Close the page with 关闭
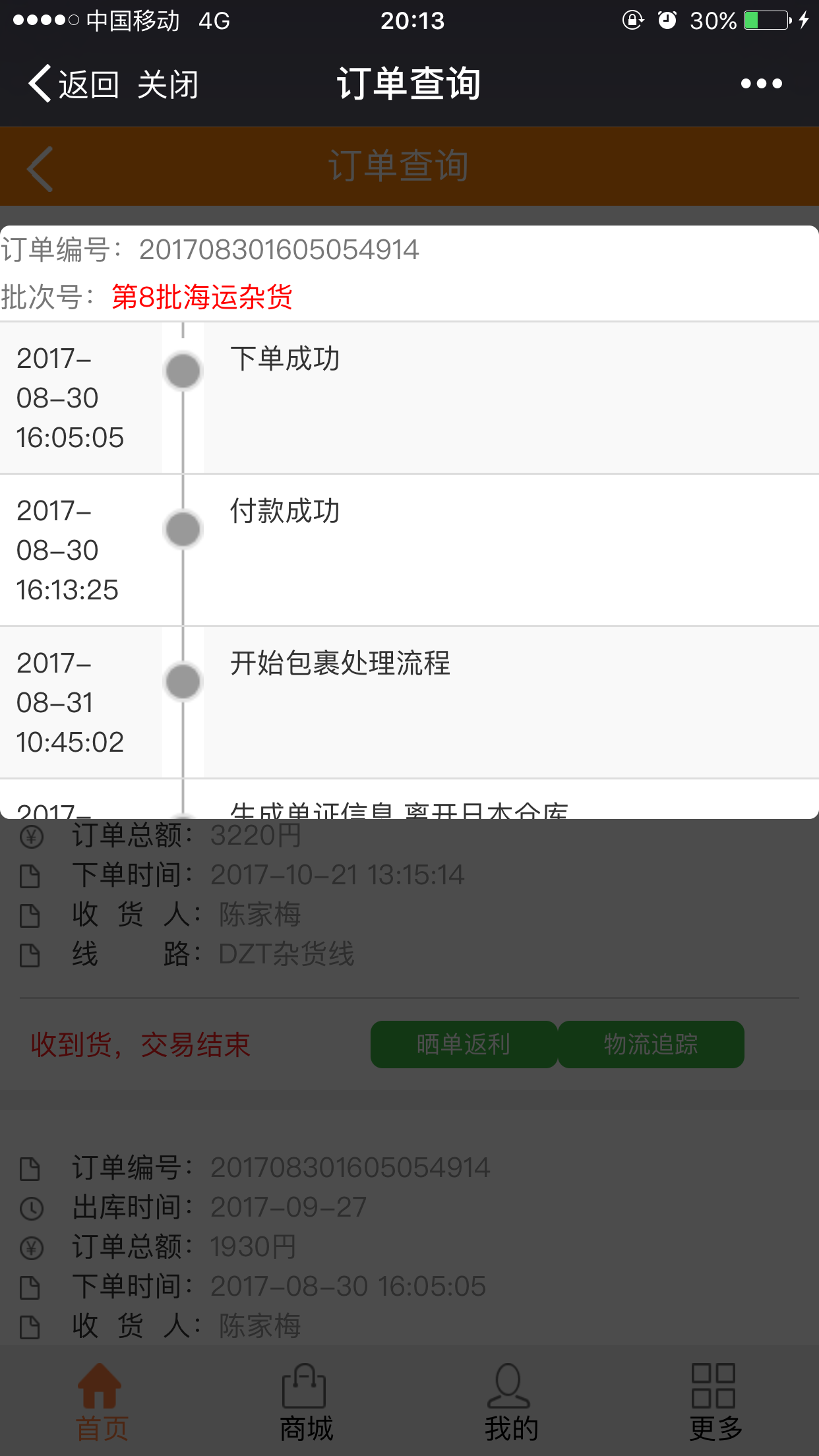 click(x=168, y=84)
